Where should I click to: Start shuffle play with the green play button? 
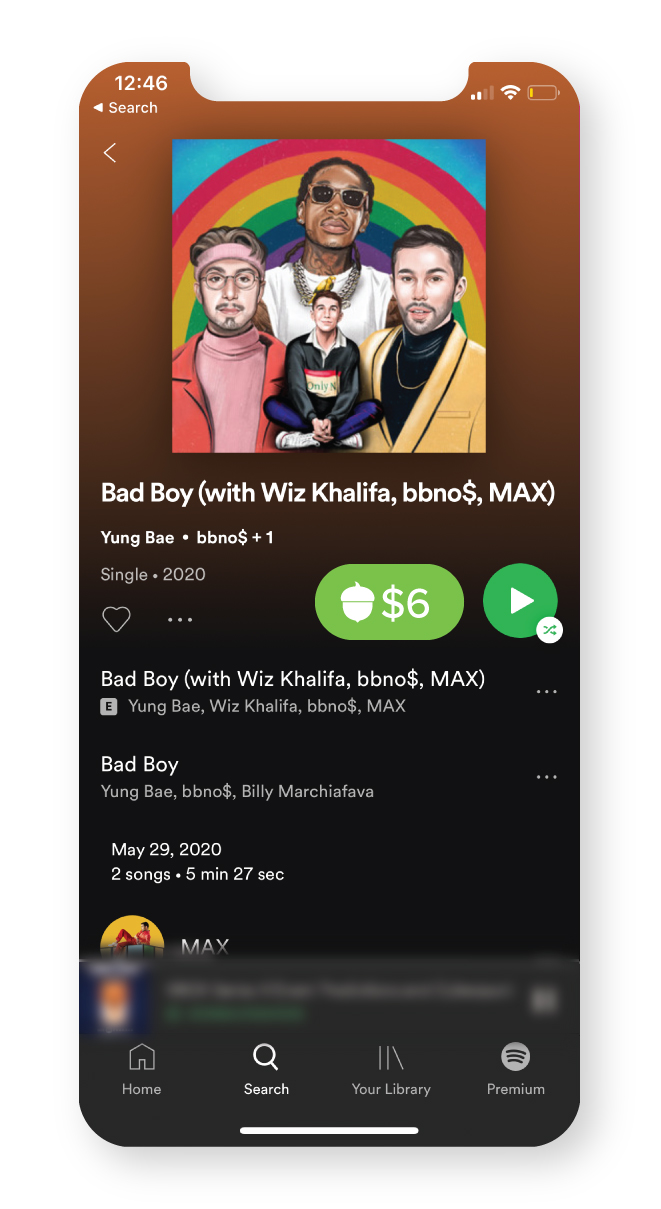click(520, 601)
